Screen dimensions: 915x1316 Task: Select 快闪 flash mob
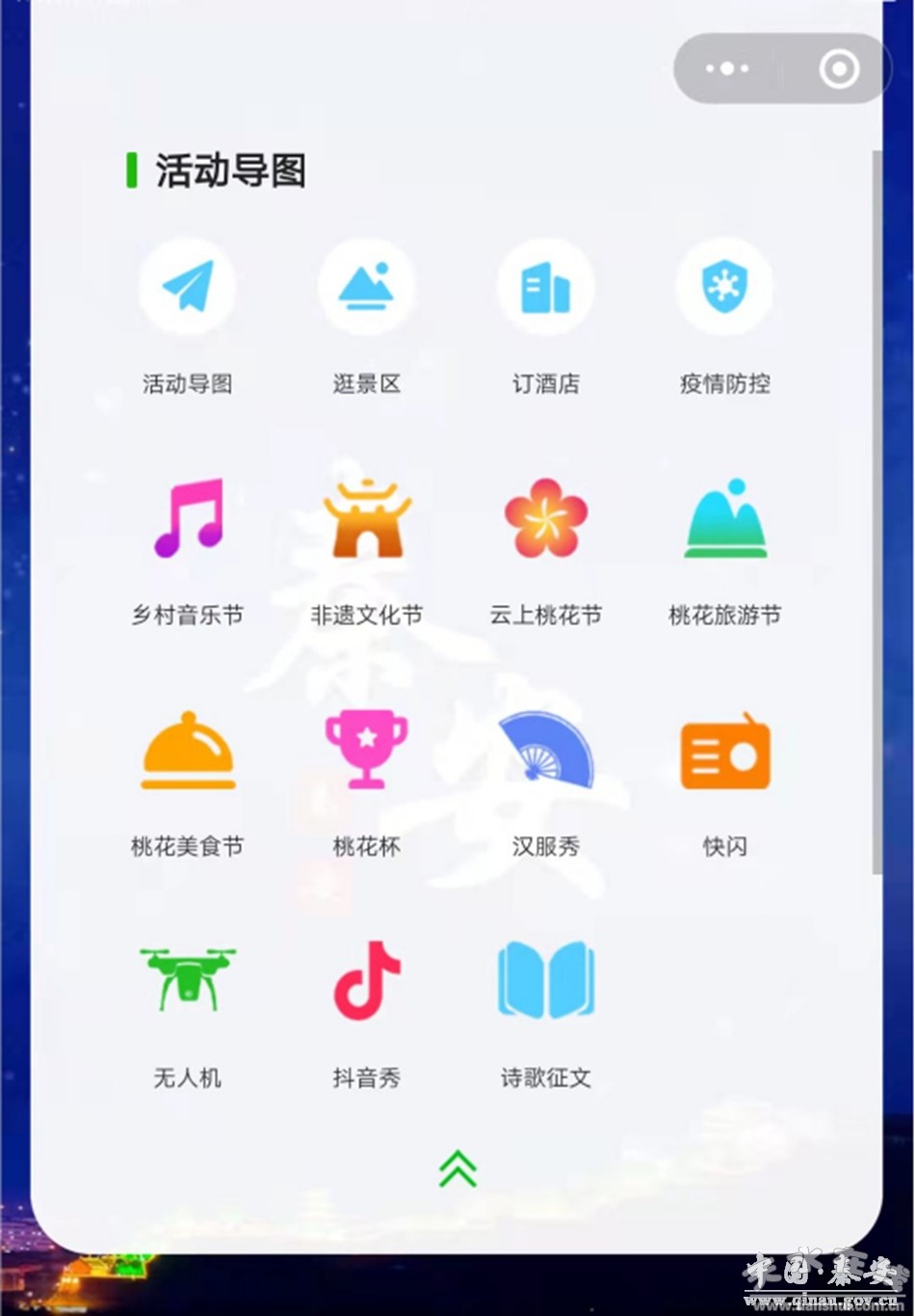(x=724, y=751)
